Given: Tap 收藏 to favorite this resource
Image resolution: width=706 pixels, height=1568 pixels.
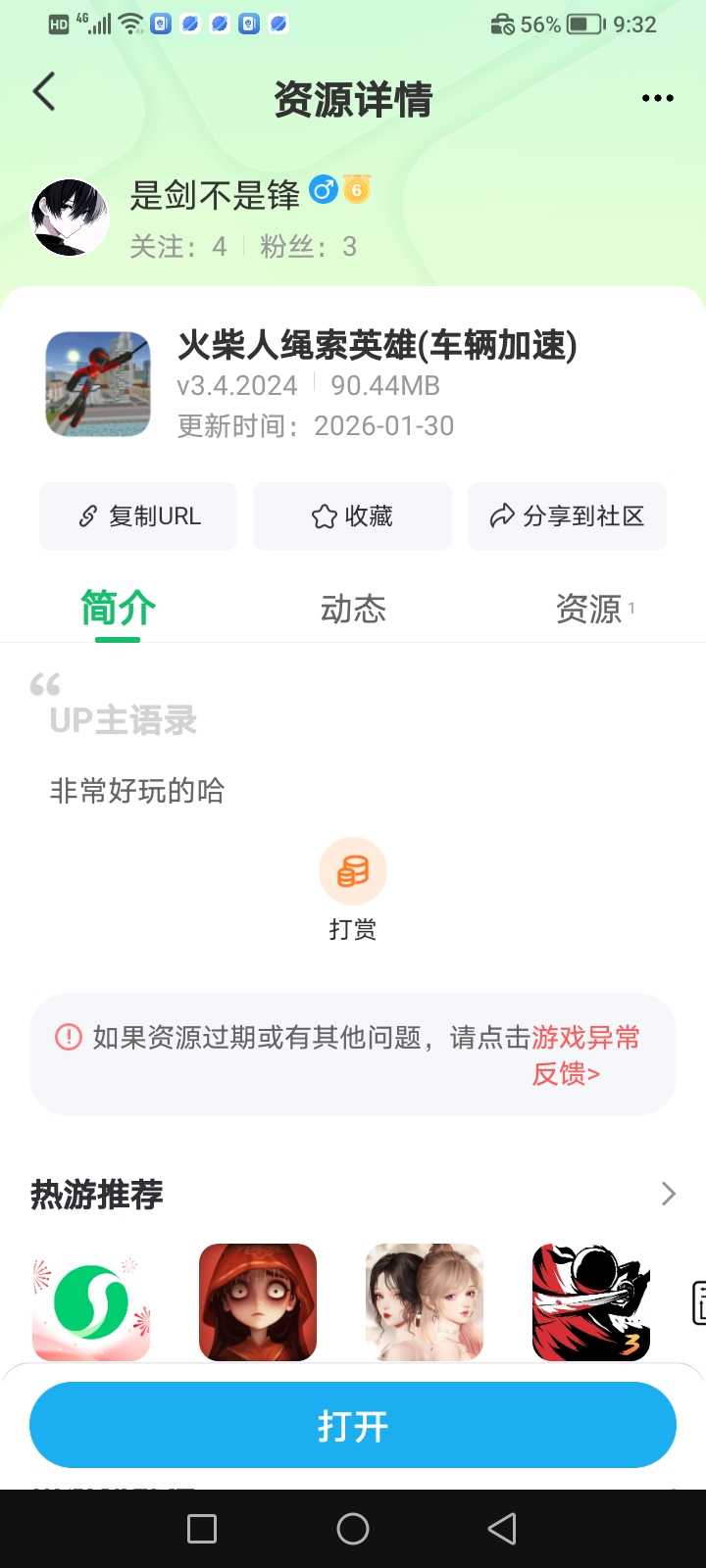Looking at the screenshot, I should (352, 516).
